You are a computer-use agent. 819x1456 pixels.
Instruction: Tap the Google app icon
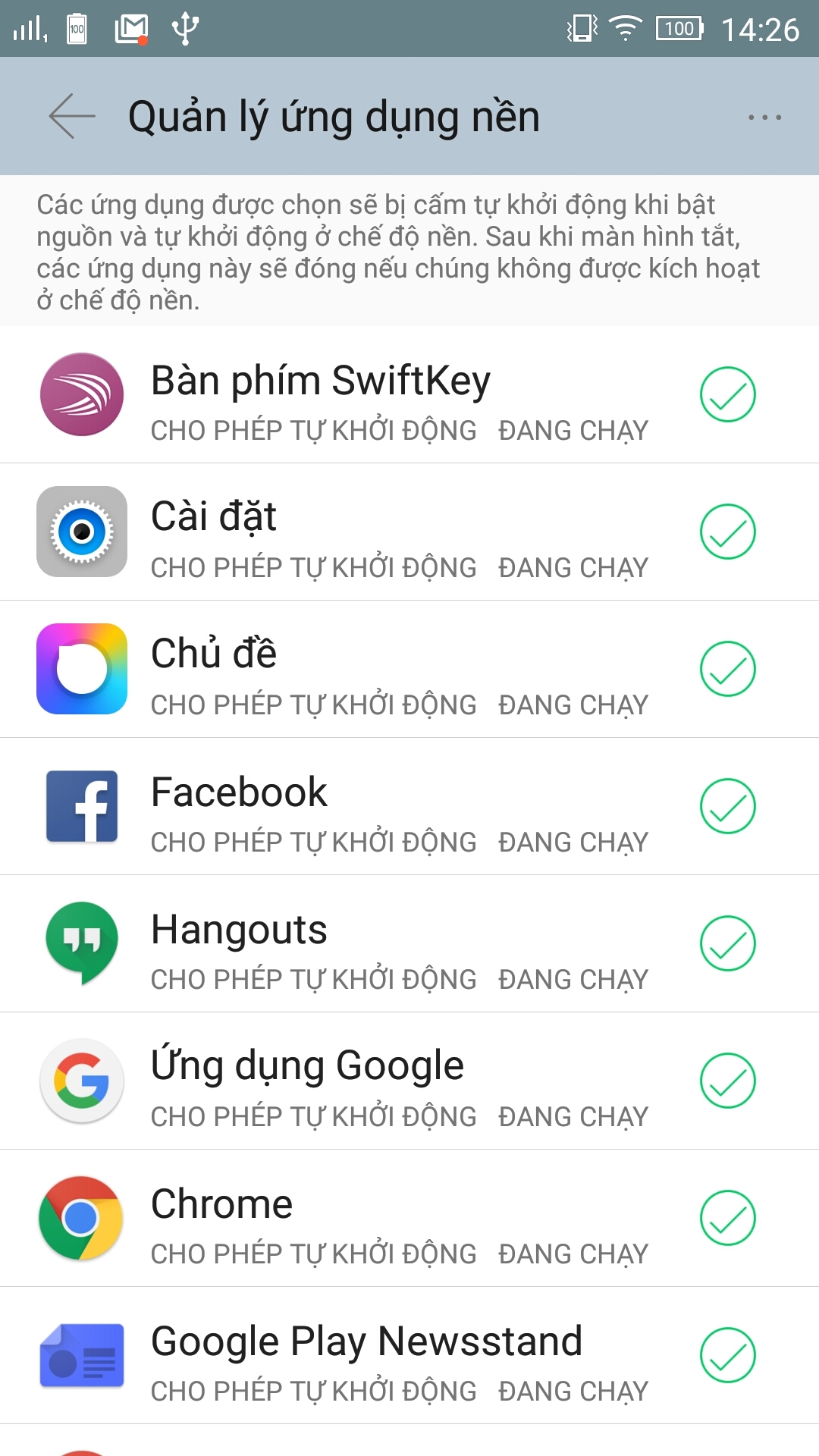[x=81, y=1081]
